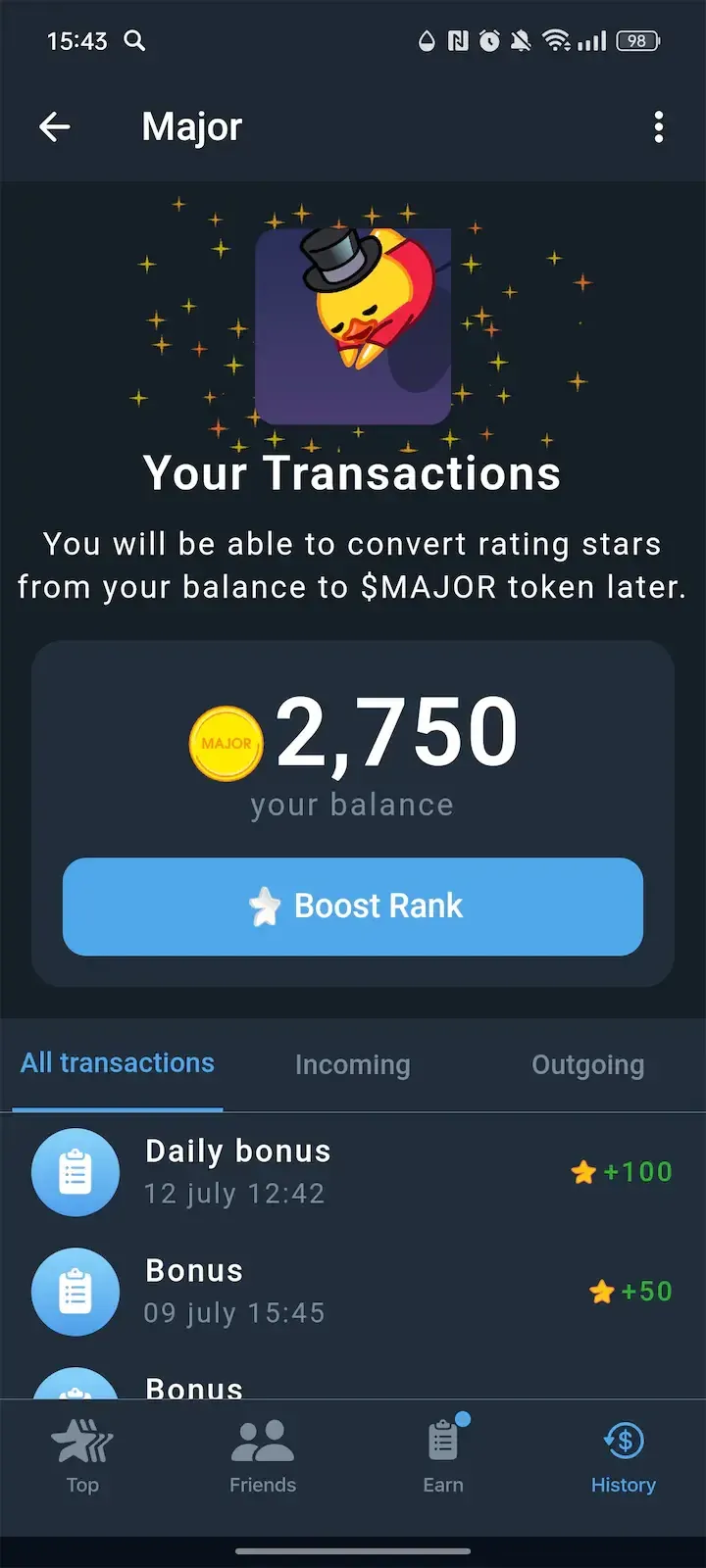Viewport: 706px width, 1568px height.
Task: Switch to the Incoming transactions tab
Action: tap(352, 1065)
